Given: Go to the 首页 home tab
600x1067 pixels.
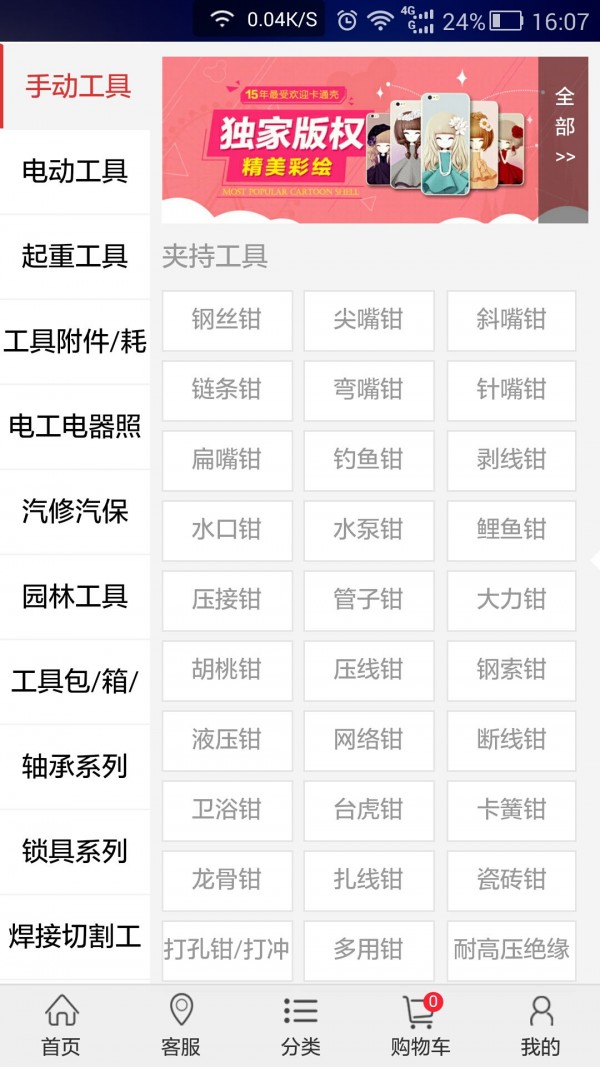Looking at the screenshot, I should [61, 1025].
